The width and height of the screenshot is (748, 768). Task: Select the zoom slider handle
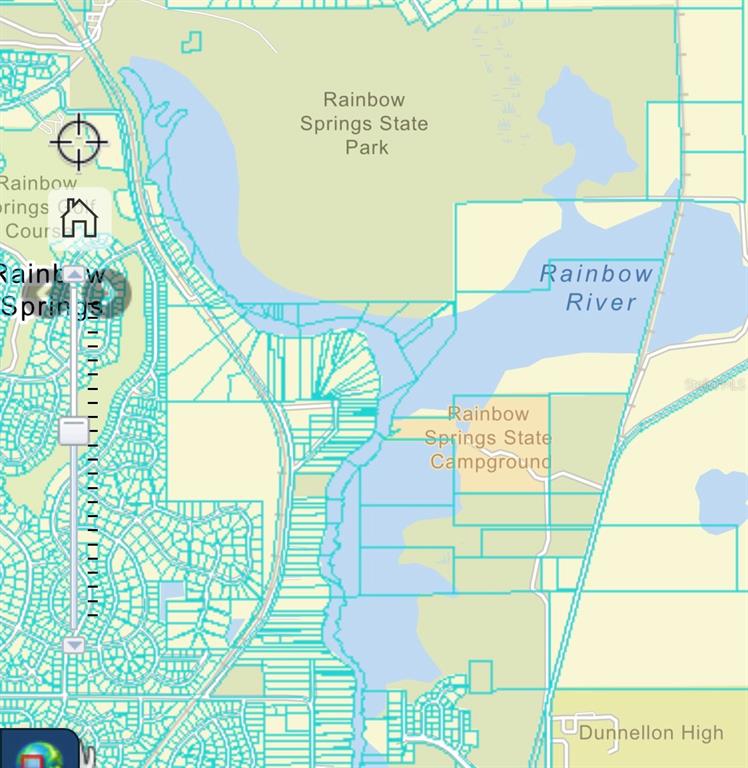[x=74, y=431]
